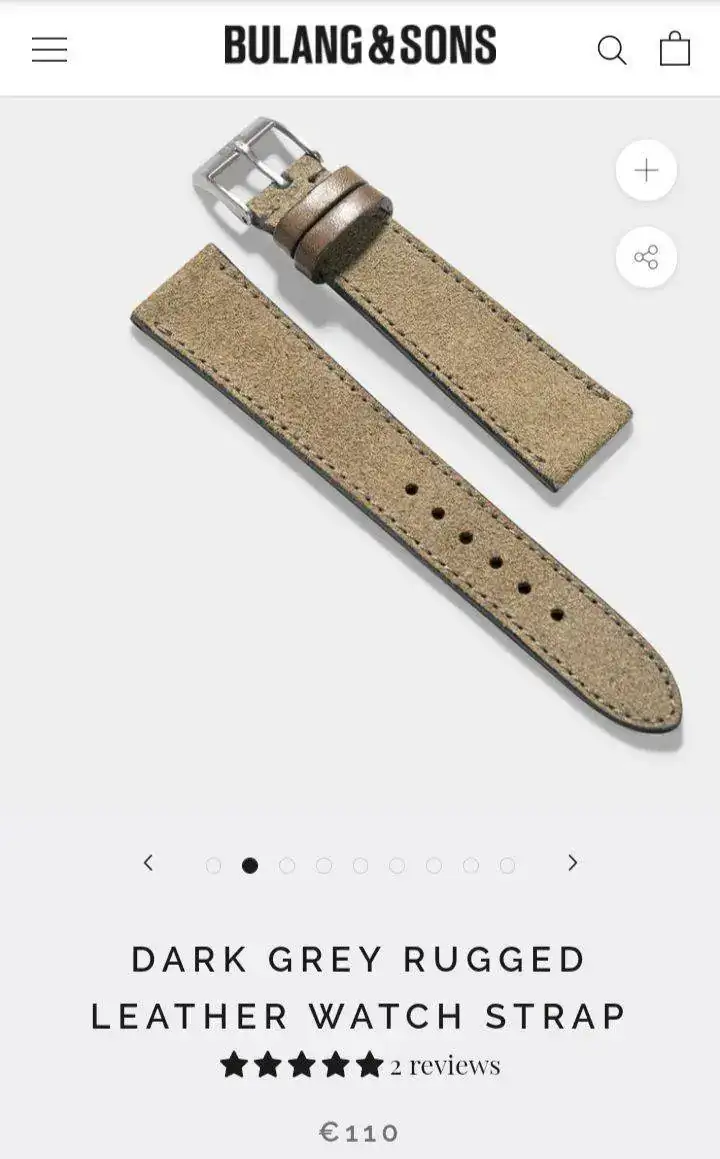The image size is (720, 1159).
Task: Jump to the last image dot
Action: [x=507, y=865]
